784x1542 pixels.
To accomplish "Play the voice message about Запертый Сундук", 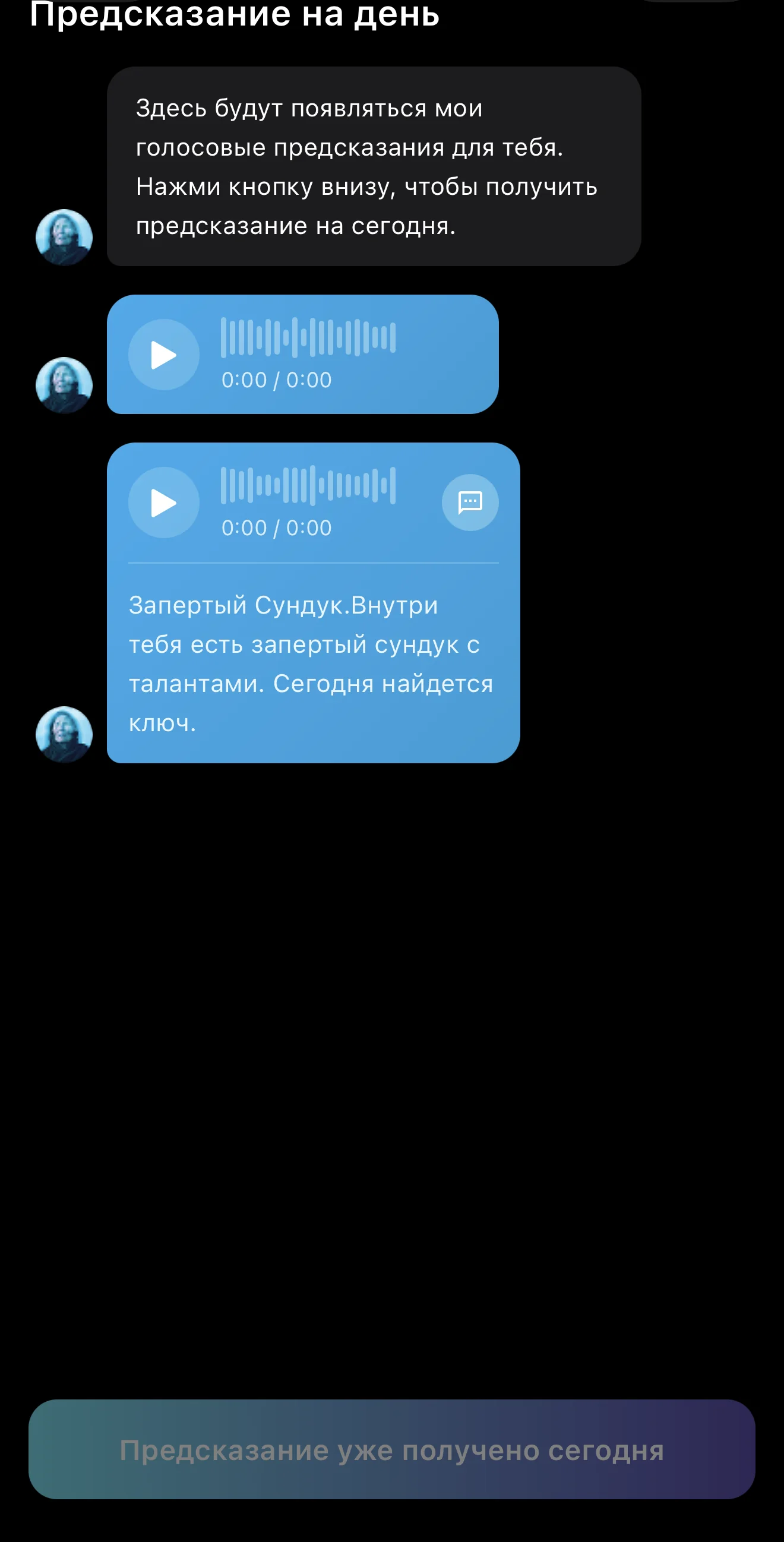I will coord(163,503).
